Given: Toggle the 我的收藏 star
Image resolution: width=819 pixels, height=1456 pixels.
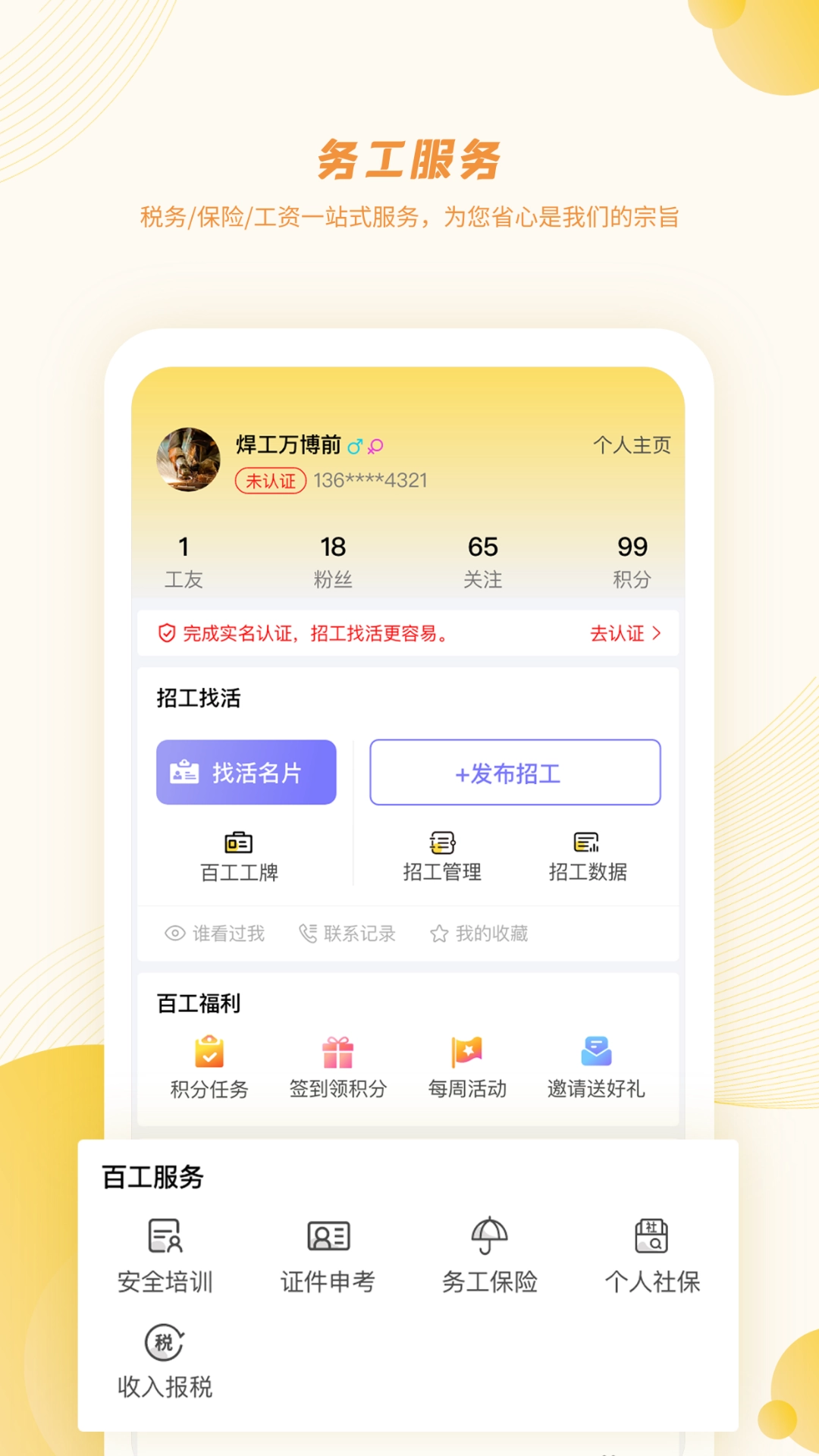Looking at the screenshot, I should point(438,934).
